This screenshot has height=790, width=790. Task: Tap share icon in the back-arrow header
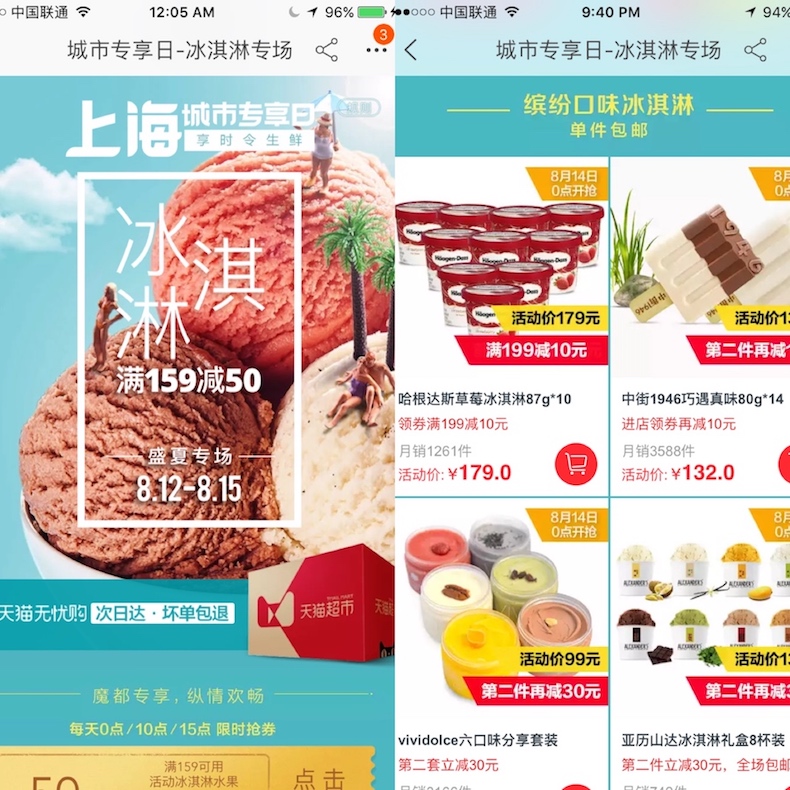coord(756,50)
